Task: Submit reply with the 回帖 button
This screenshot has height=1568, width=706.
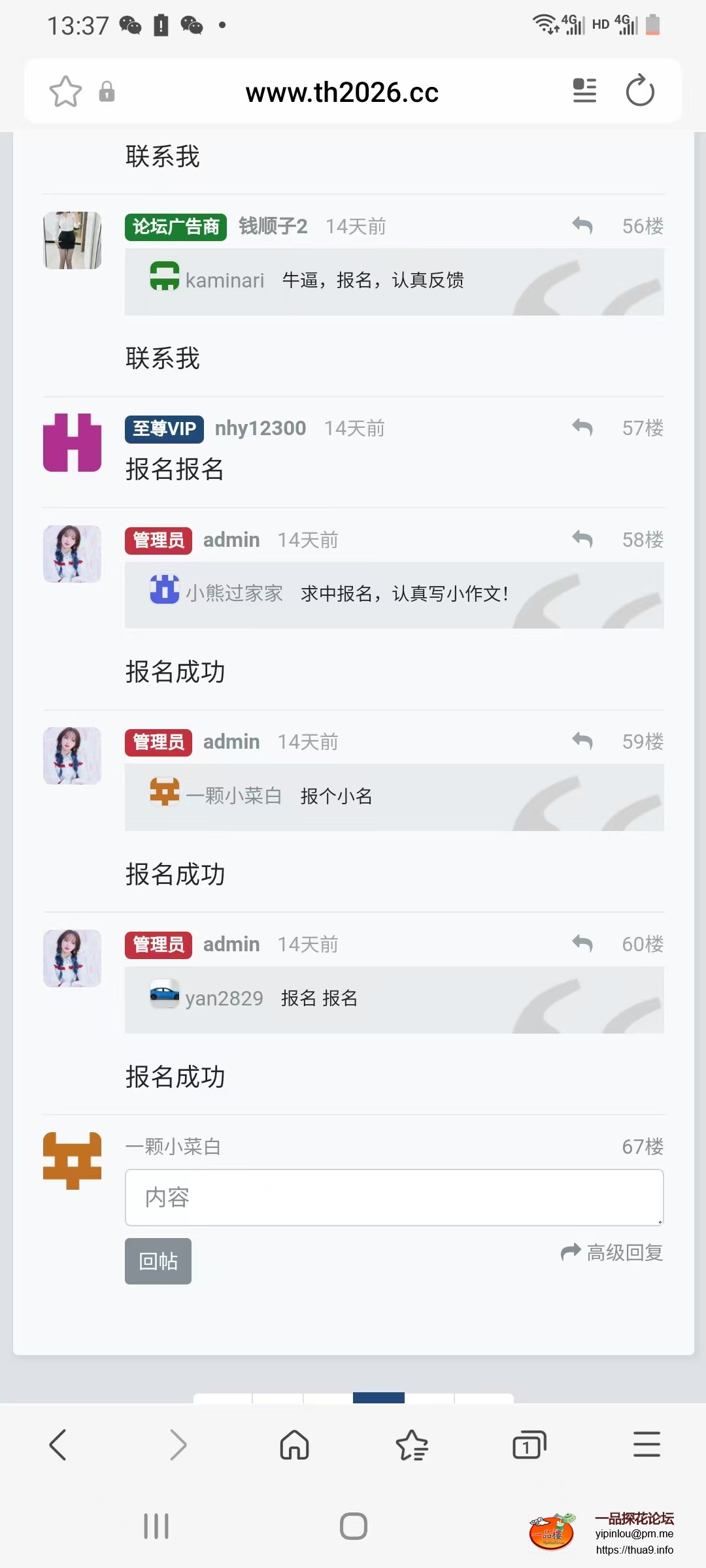Action: [x=158, y=1261]
